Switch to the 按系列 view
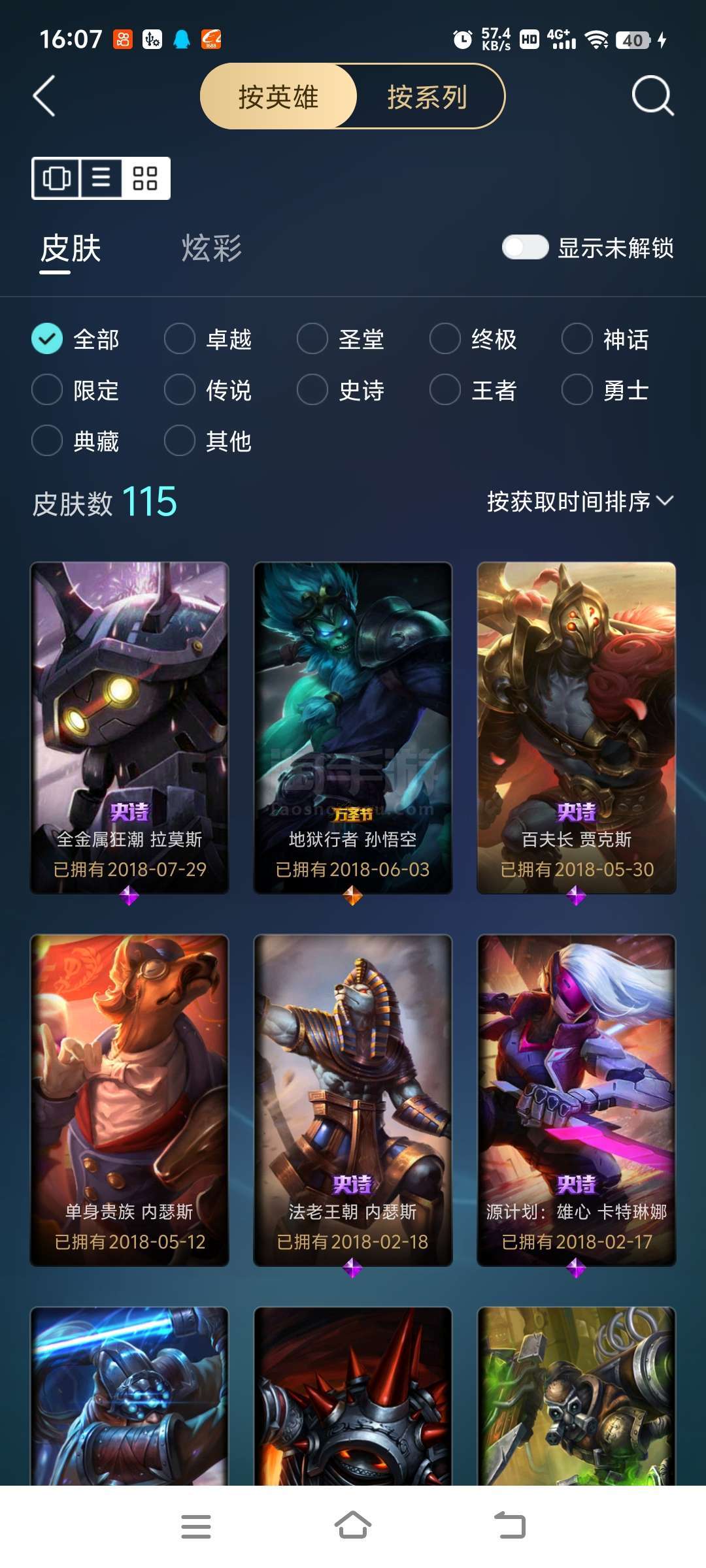The height and width of the screenshot is (1568, 706). click(428, 97)
